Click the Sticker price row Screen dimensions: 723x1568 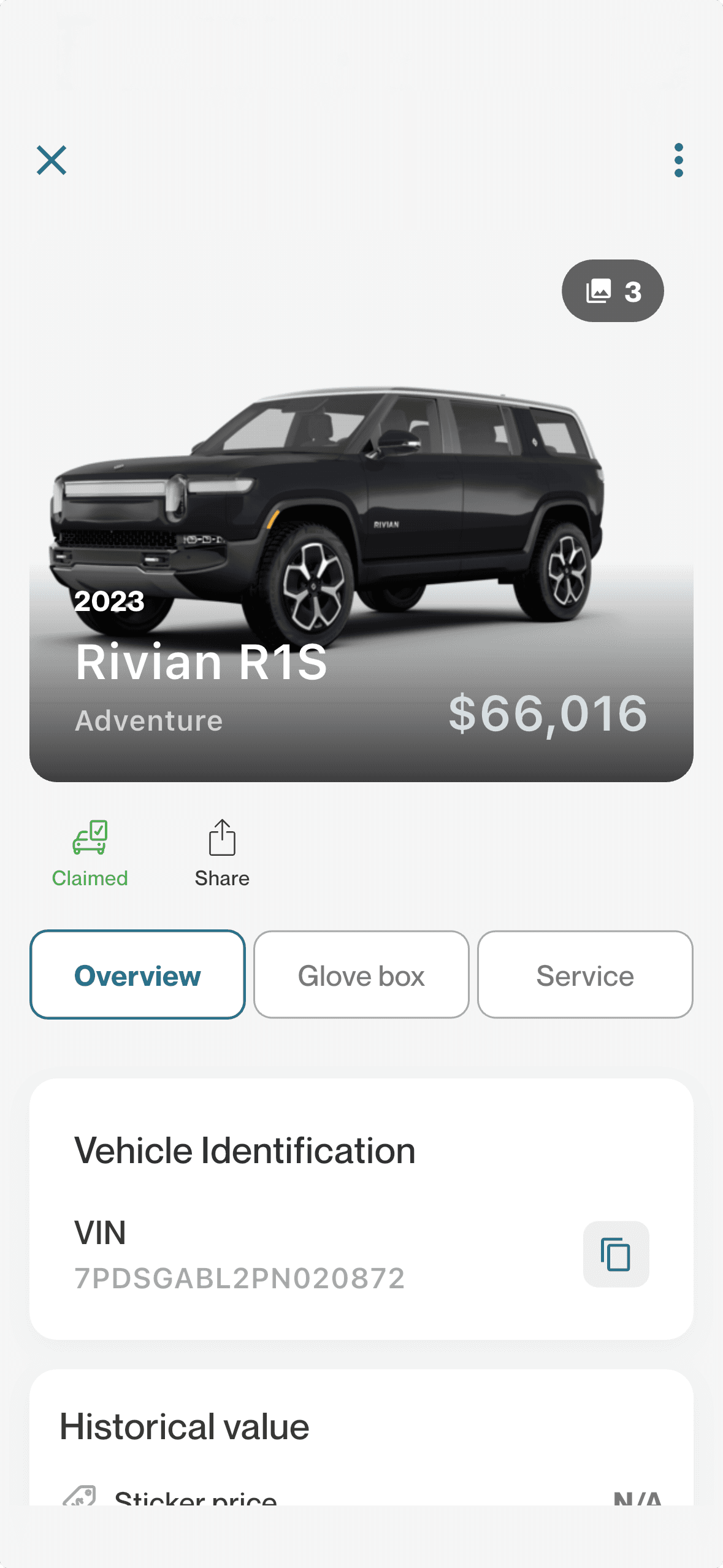coord(195,1498)
